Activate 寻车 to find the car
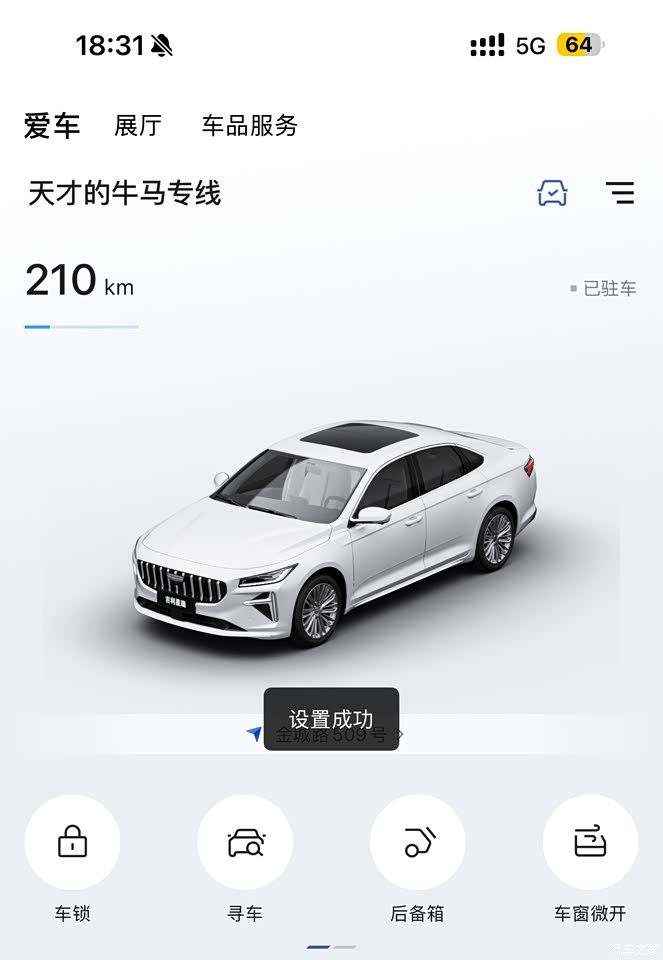The height and width of the screenshot is (960, 663). pyautogui.click(x=245, y=842)
